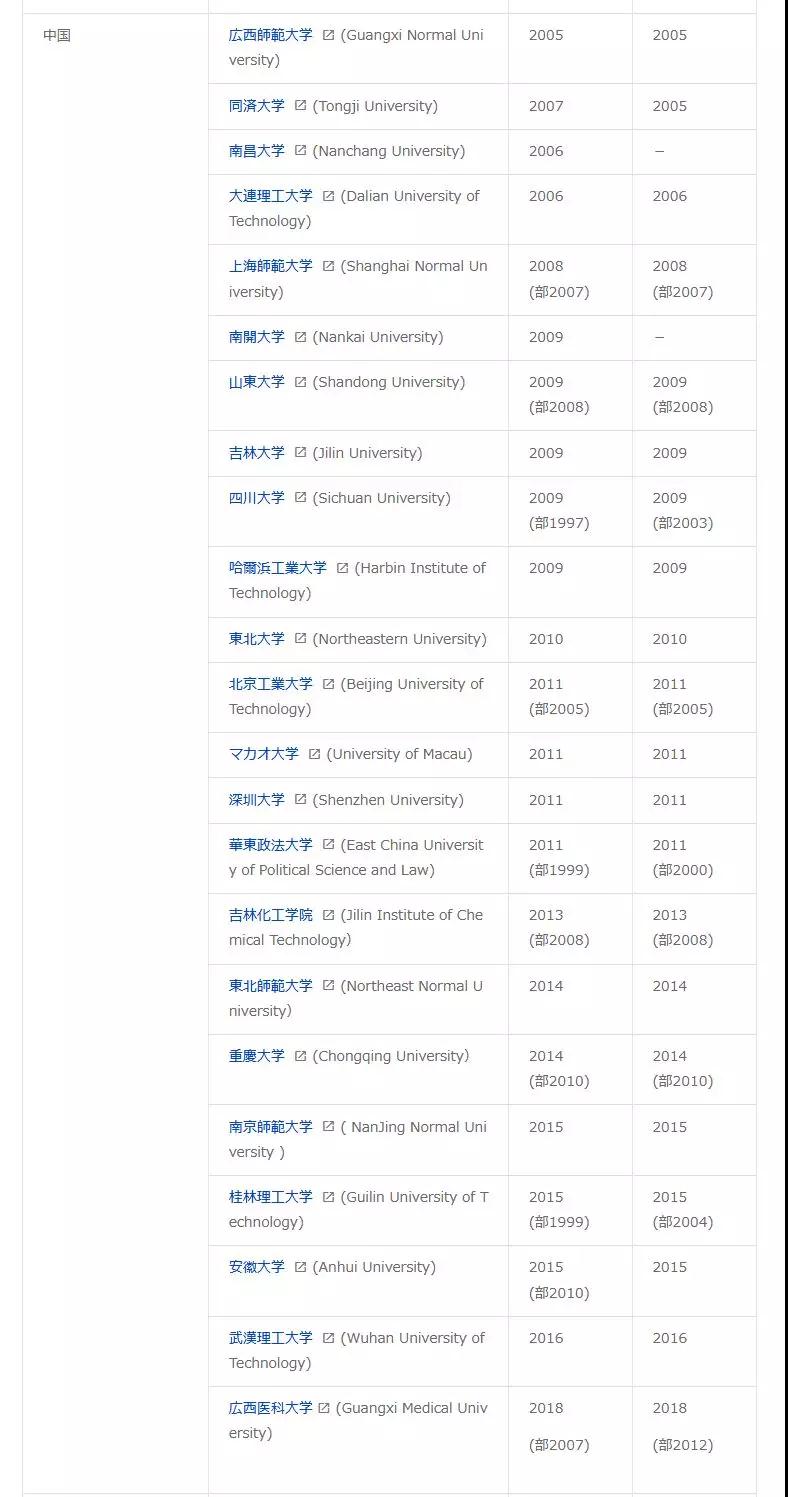788x1497 pixels.
Task: Open the 広西師範大学 link
Action: pyautogui.click(x=270, y=35)
